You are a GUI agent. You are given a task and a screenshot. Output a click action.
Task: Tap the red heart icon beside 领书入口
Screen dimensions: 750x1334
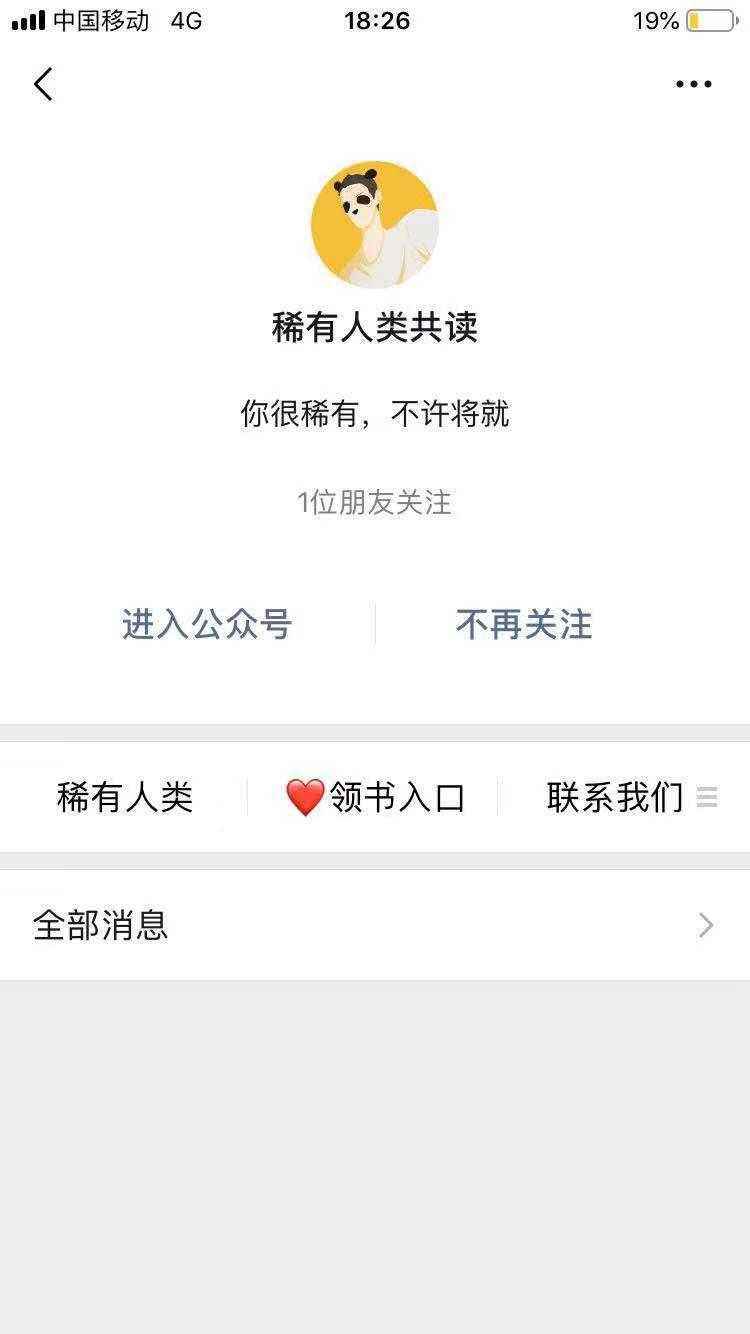(305, 797)
